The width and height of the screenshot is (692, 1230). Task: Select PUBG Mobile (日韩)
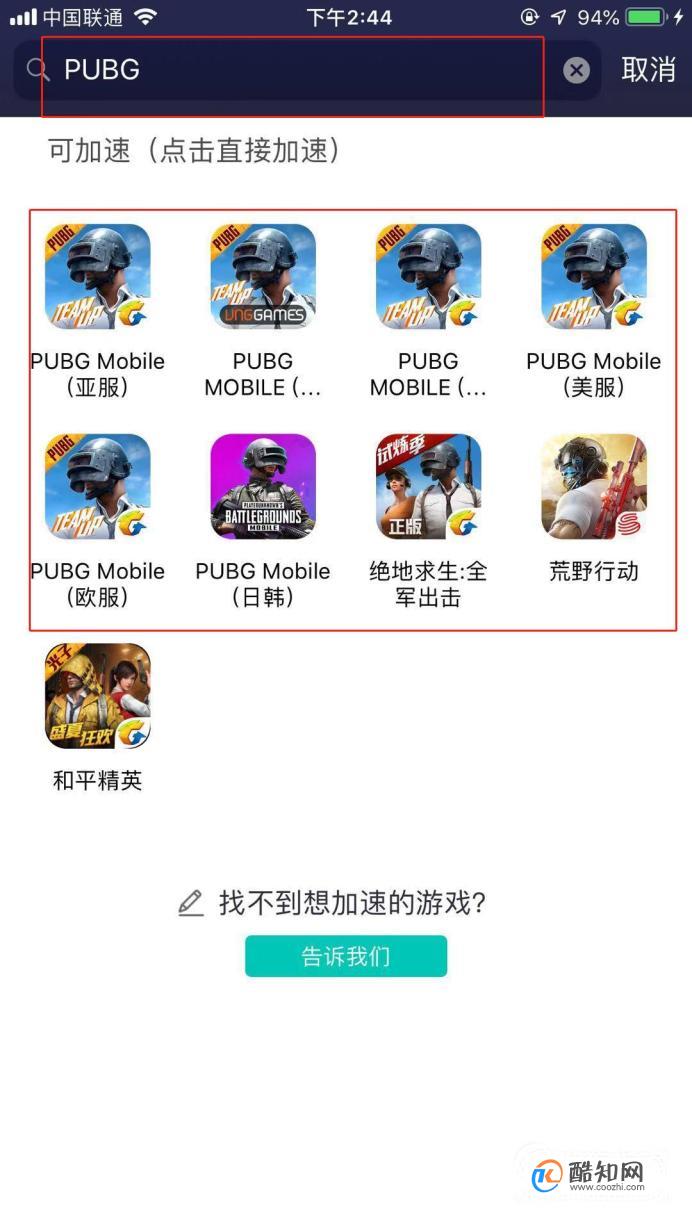coord(263,488)
